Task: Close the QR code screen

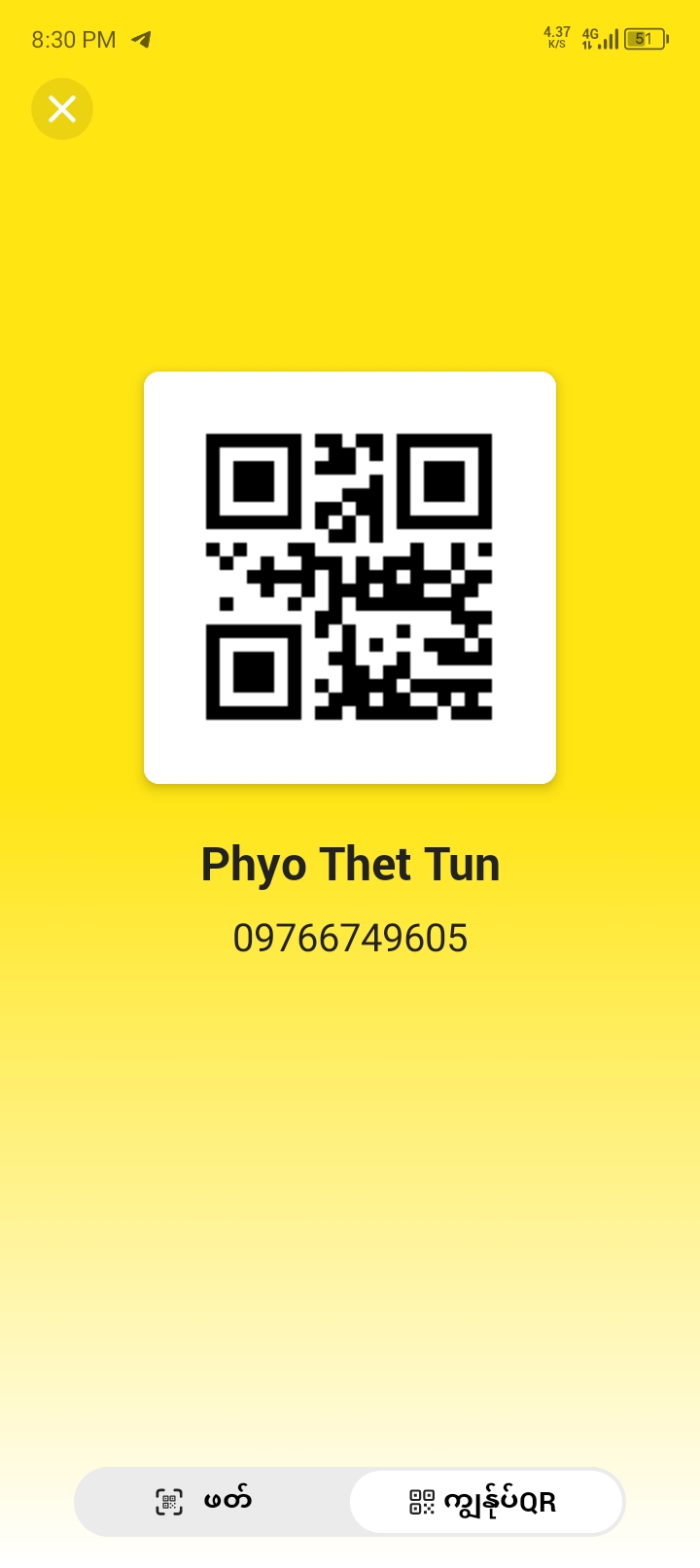Action: click(x=62, y=109)
